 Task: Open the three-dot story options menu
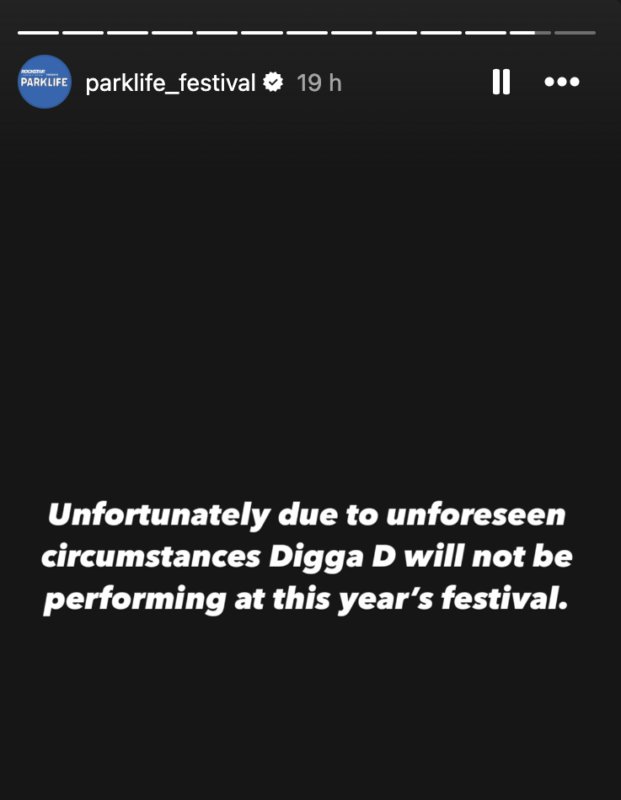pos(562,82)
